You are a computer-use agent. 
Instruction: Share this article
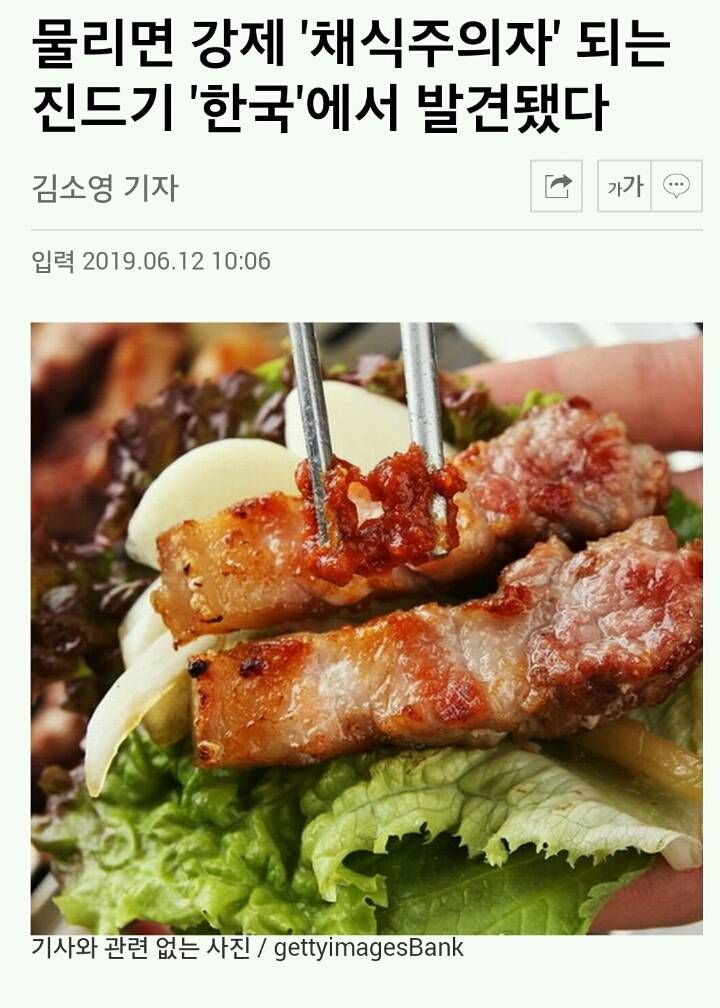pos(557,186)
